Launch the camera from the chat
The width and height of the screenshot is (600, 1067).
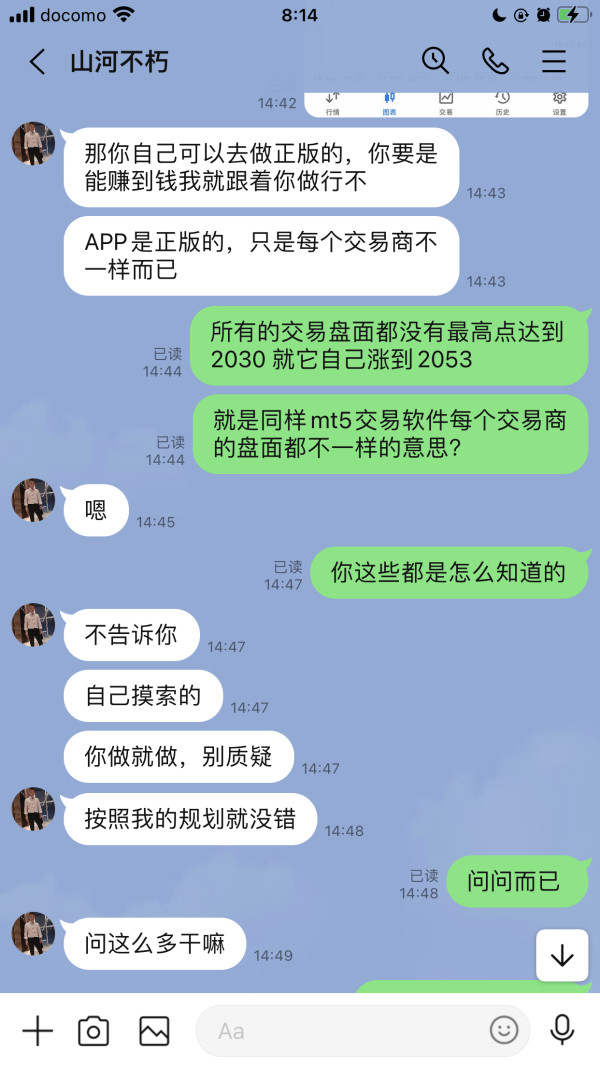(x=93, y=1031)
